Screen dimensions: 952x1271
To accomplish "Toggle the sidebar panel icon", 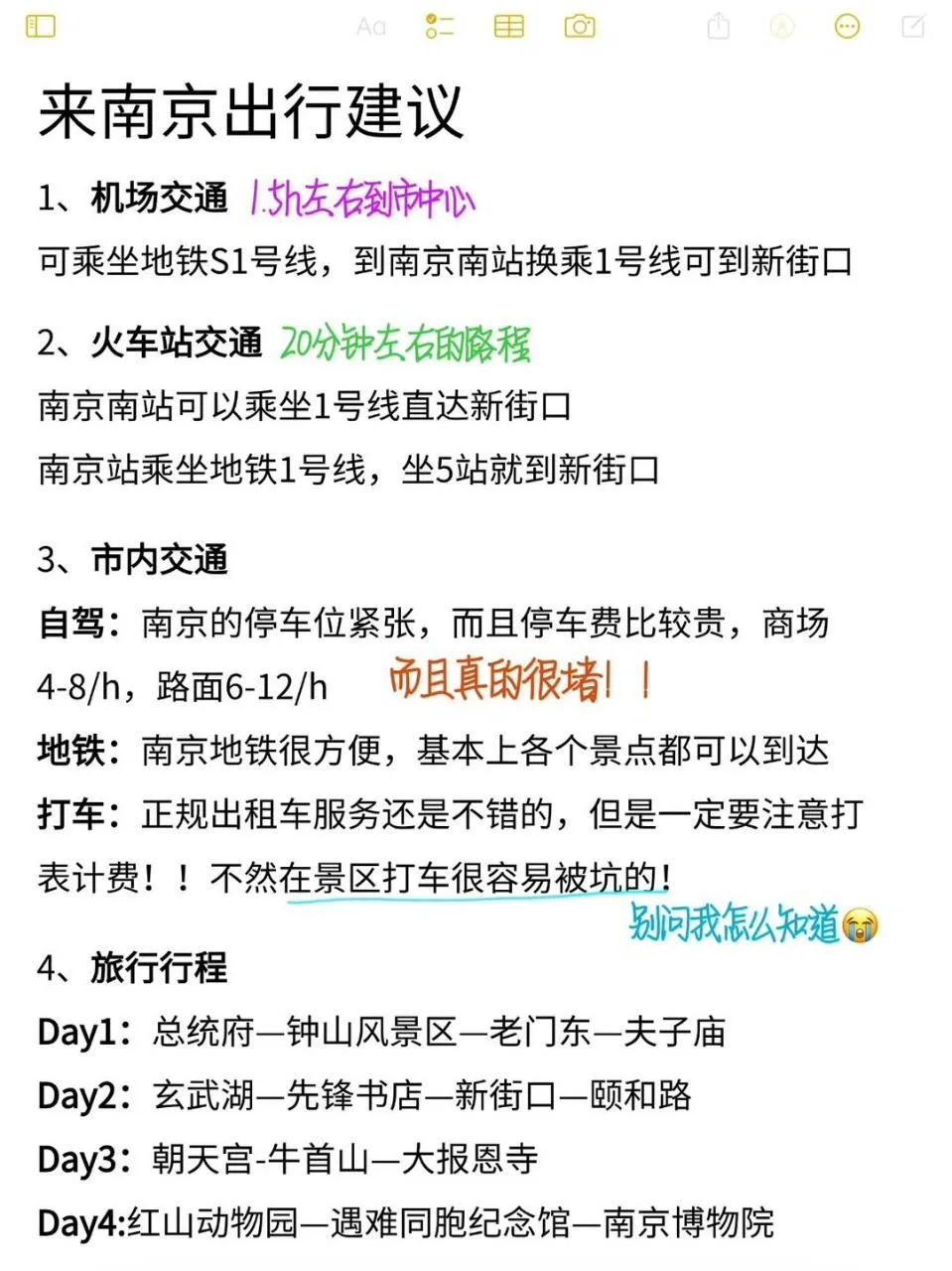I will [x=41, y=26].
